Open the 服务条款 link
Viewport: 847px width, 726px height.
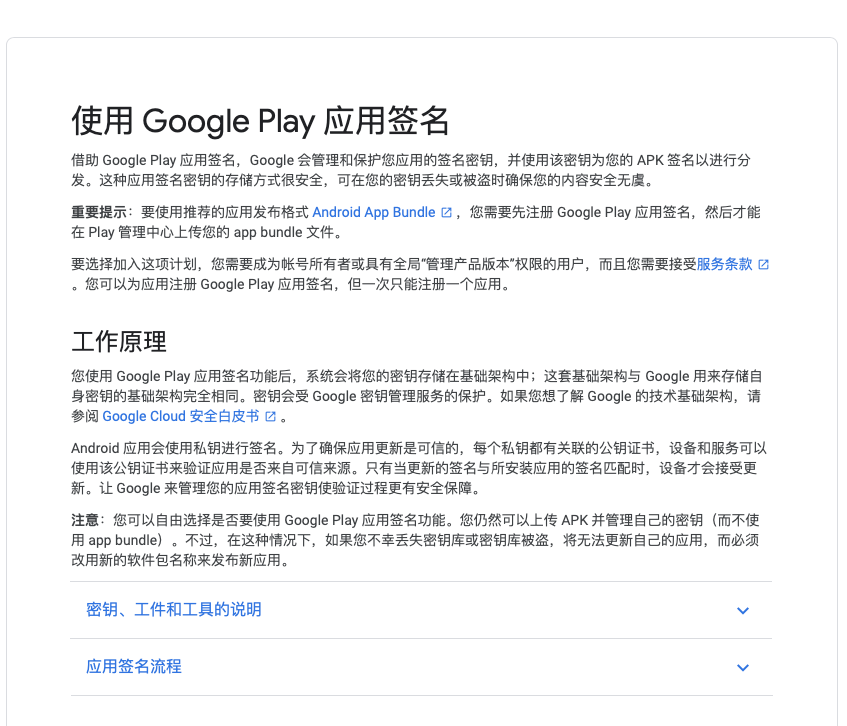click(x=724, y=264)
